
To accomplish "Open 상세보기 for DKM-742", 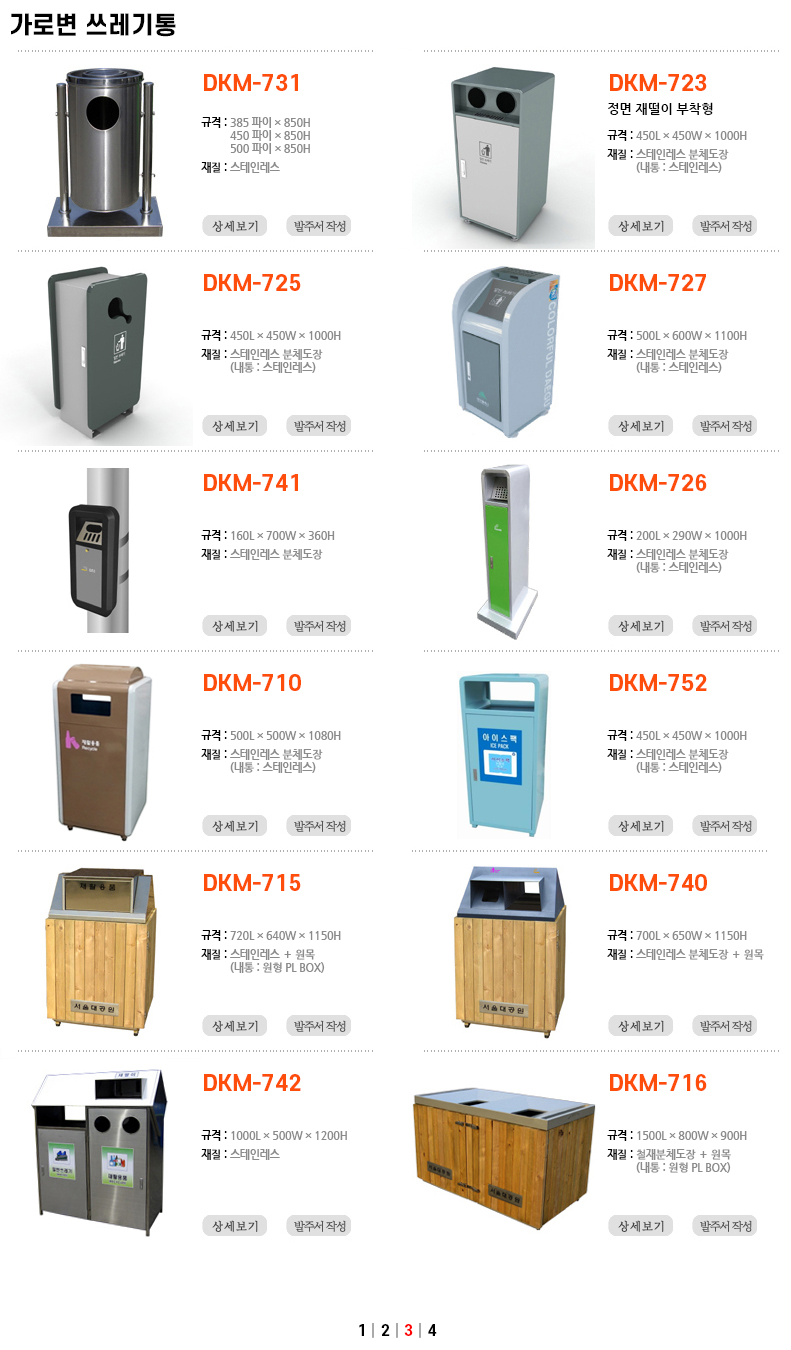I will click(235, 1226).
